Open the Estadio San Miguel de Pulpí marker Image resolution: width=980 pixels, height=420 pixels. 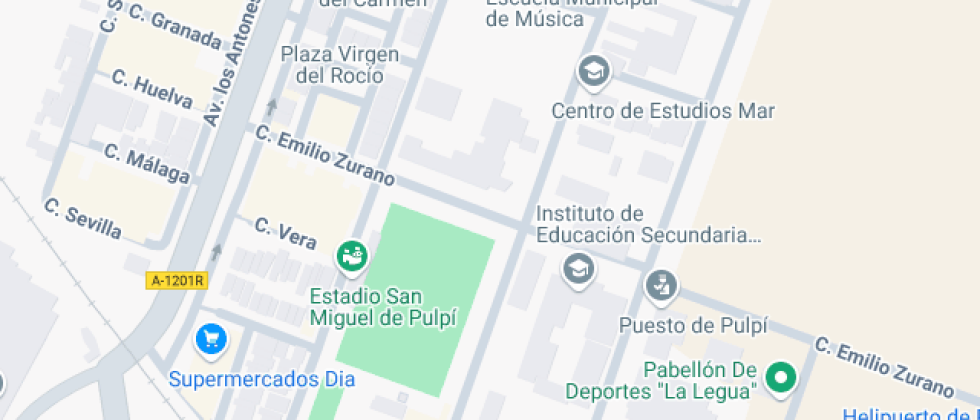[x=351, y=256]
